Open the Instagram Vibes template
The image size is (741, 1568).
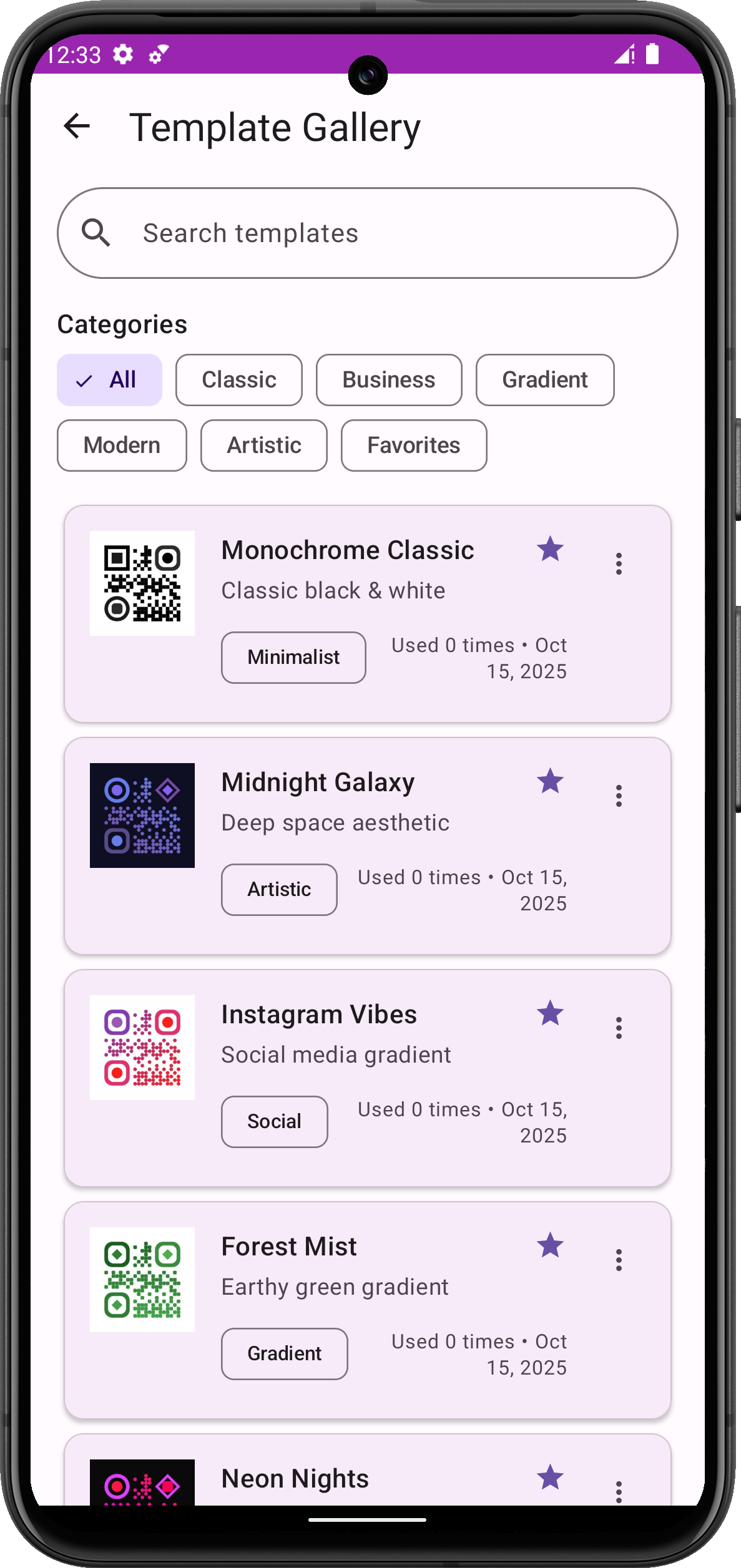click(318, 1015)
